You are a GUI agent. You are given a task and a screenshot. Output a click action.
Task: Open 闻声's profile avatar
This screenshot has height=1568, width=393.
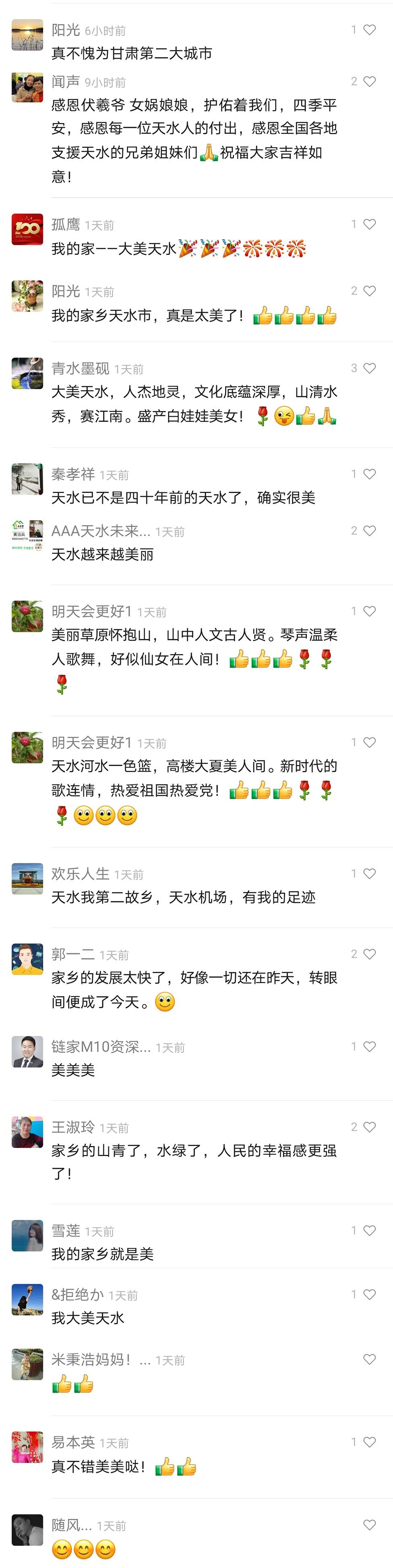click(x=27, y=86)
